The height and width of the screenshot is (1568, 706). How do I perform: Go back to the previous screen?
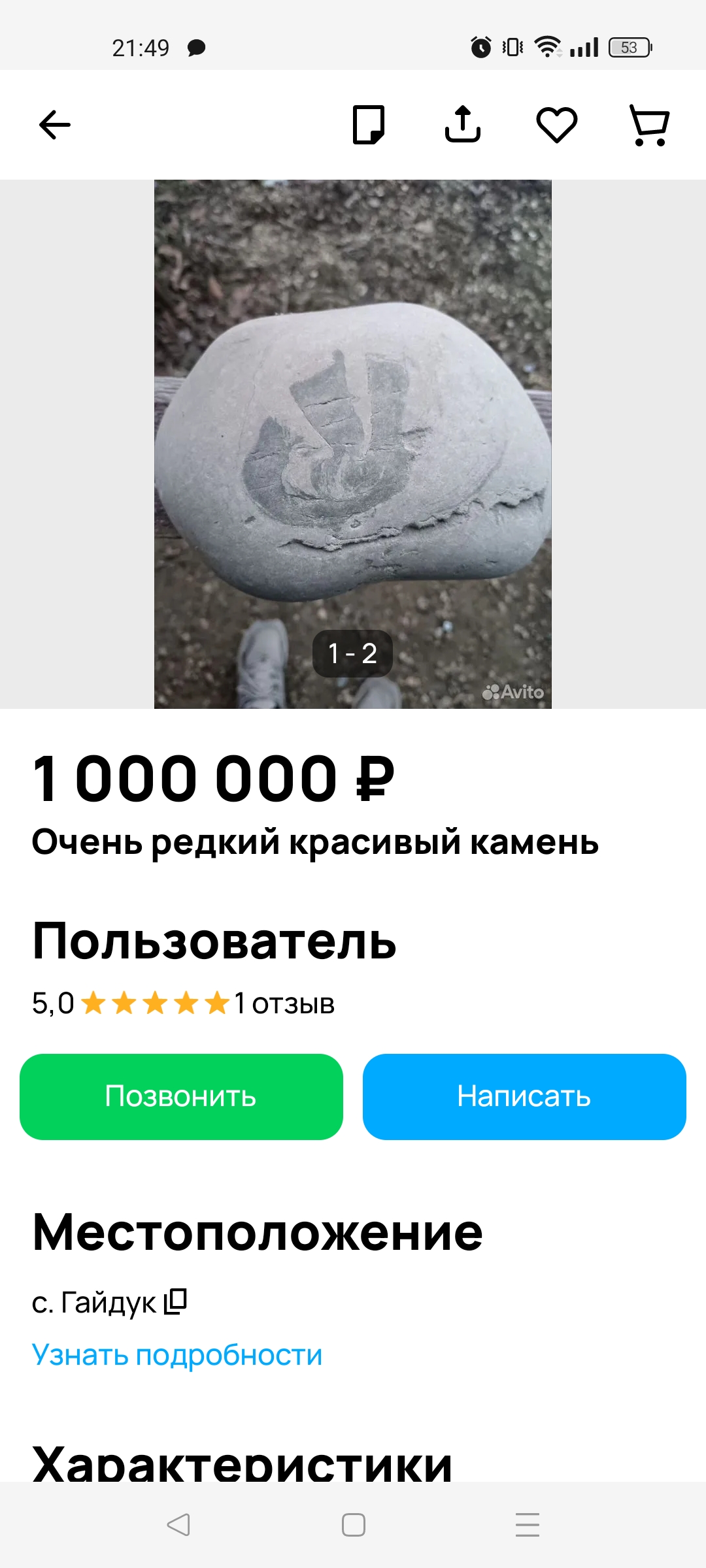pos(55,125)
